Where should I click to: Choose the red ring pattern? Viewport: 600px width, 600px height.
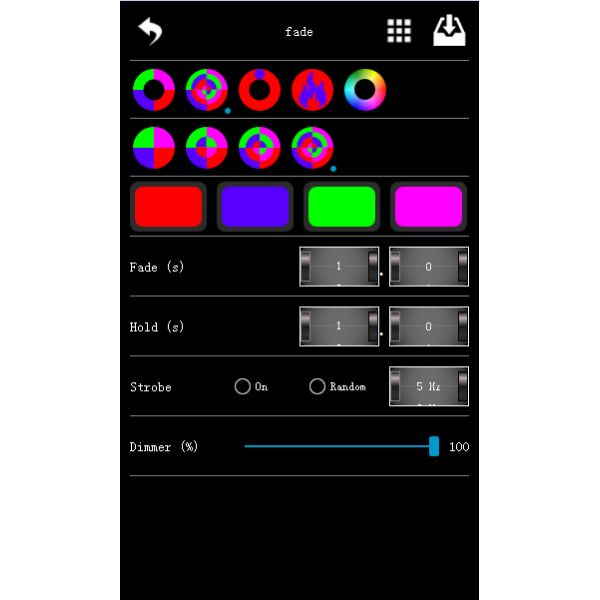259,90
